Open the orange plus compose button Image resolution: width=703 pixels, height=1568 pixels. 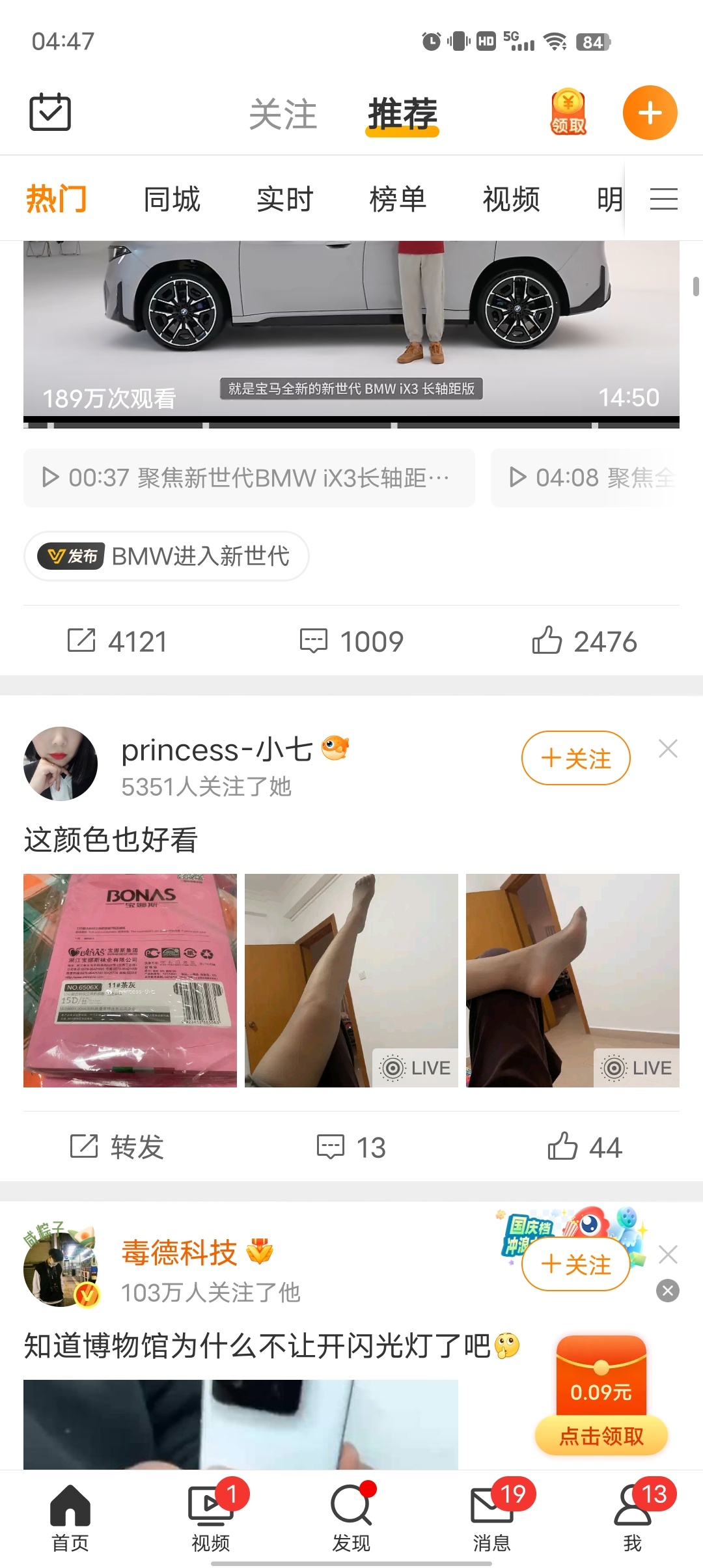[650, 112]
